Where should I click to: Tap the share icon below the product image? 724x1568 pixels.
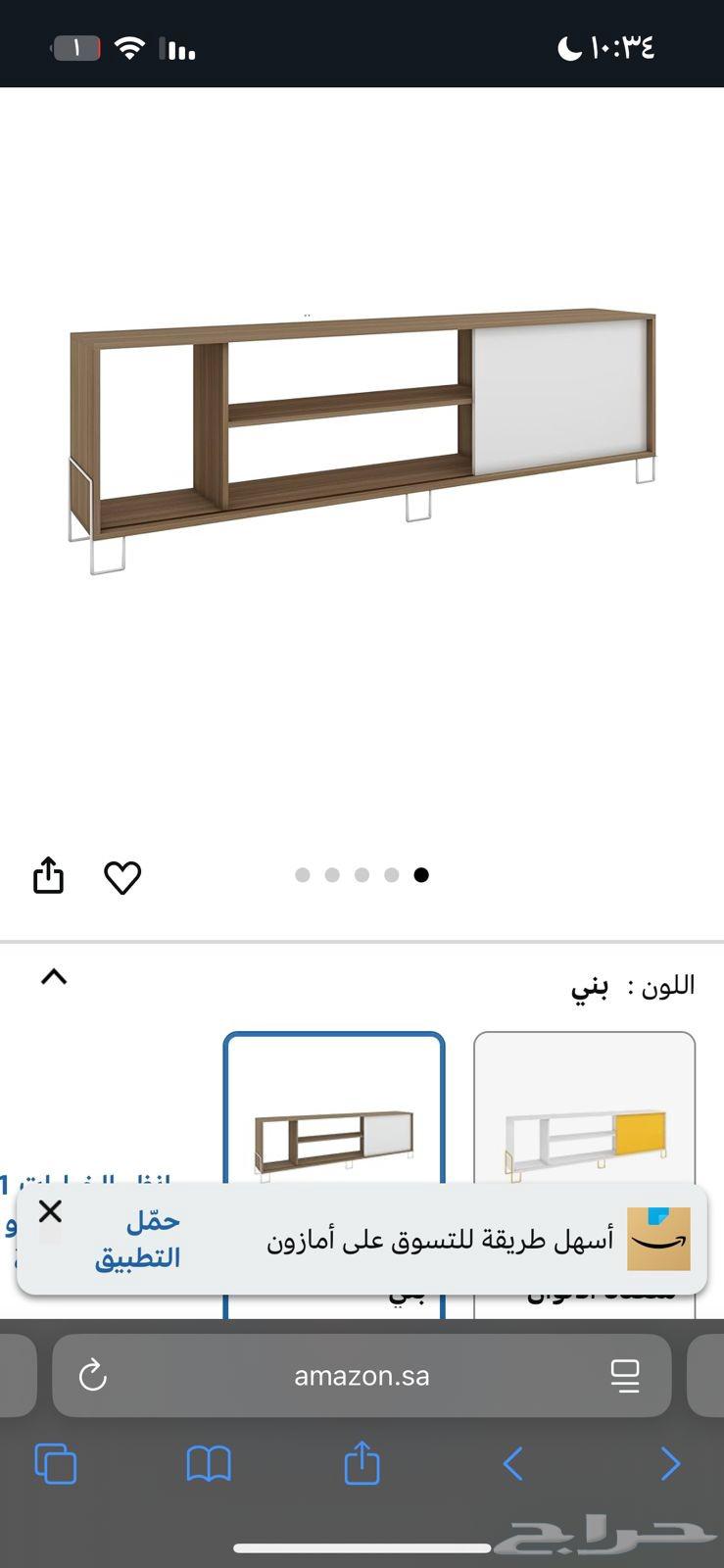(x=48, y=875)
